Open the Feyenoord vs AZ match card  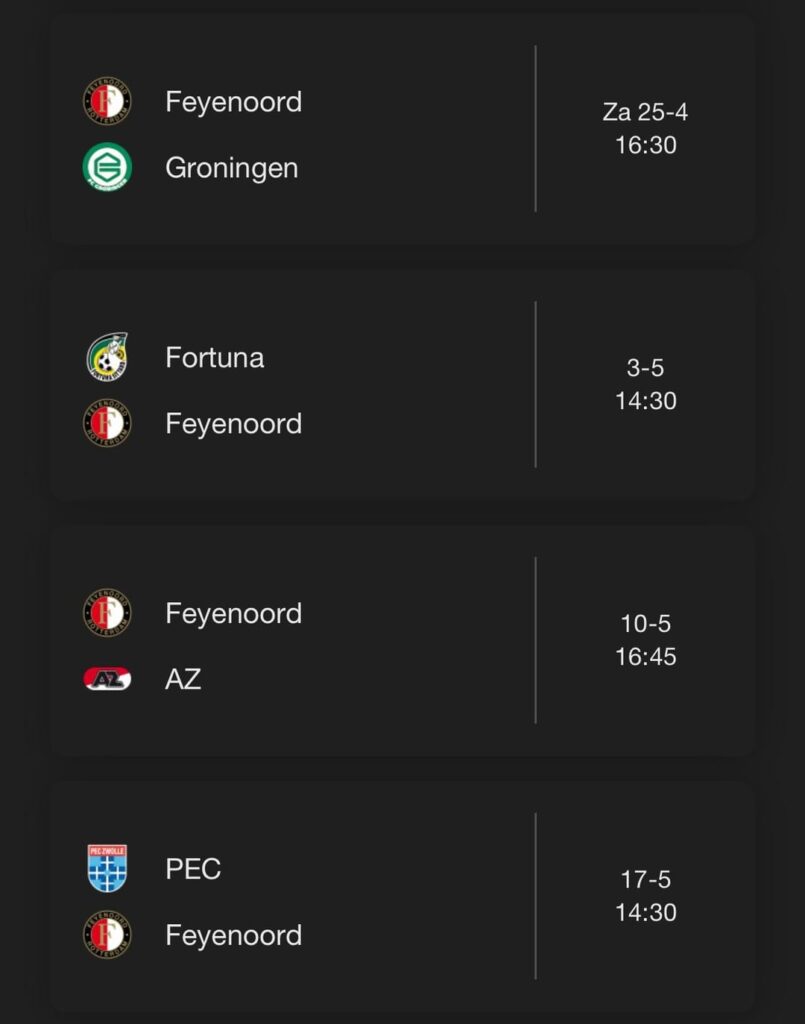coord(402,642)
